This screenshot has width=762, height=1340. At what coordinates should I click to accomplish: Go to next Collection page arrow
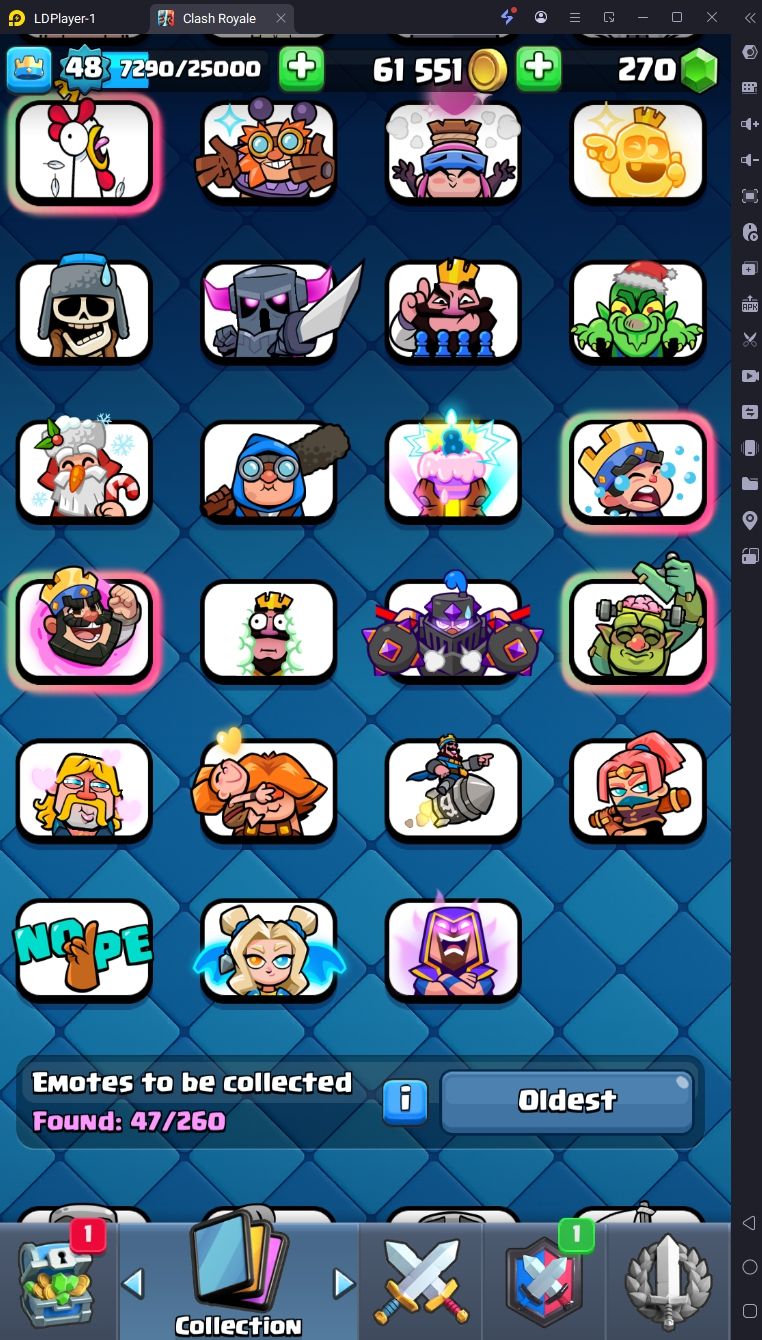tap(344, 1282)
